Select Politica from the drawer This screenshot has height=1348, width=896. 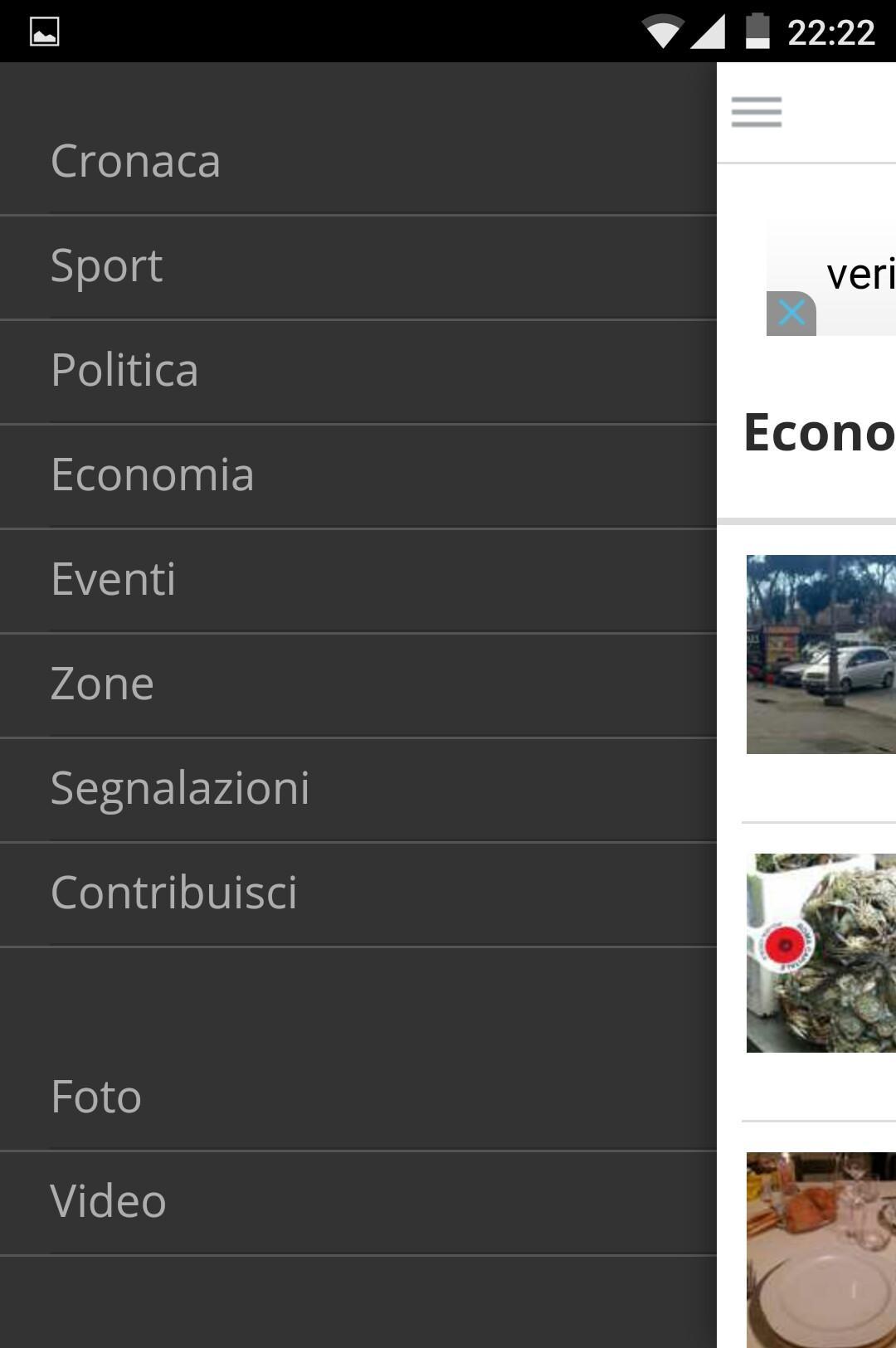[124, 370]
